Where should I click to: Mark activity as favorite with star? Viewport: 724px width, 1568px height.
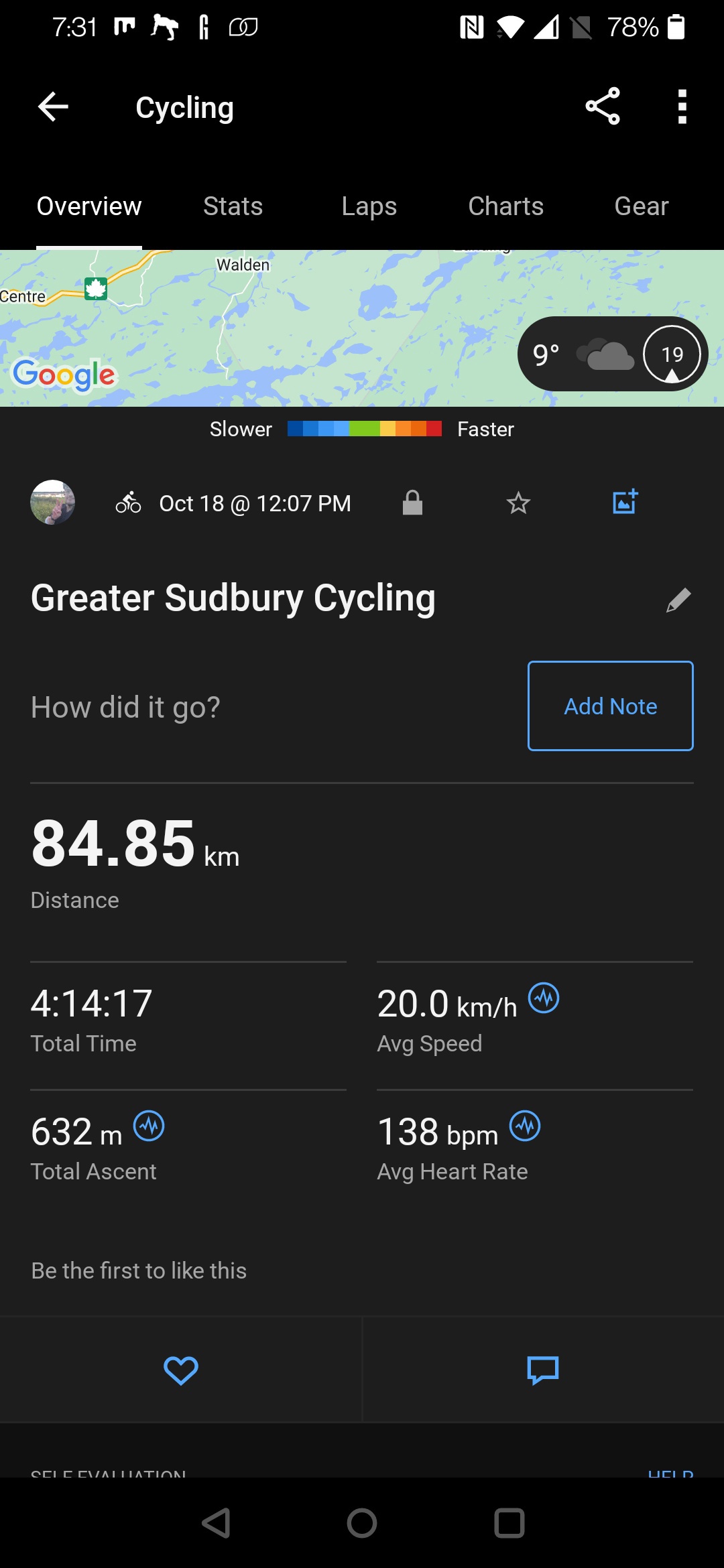pos(518,503)
